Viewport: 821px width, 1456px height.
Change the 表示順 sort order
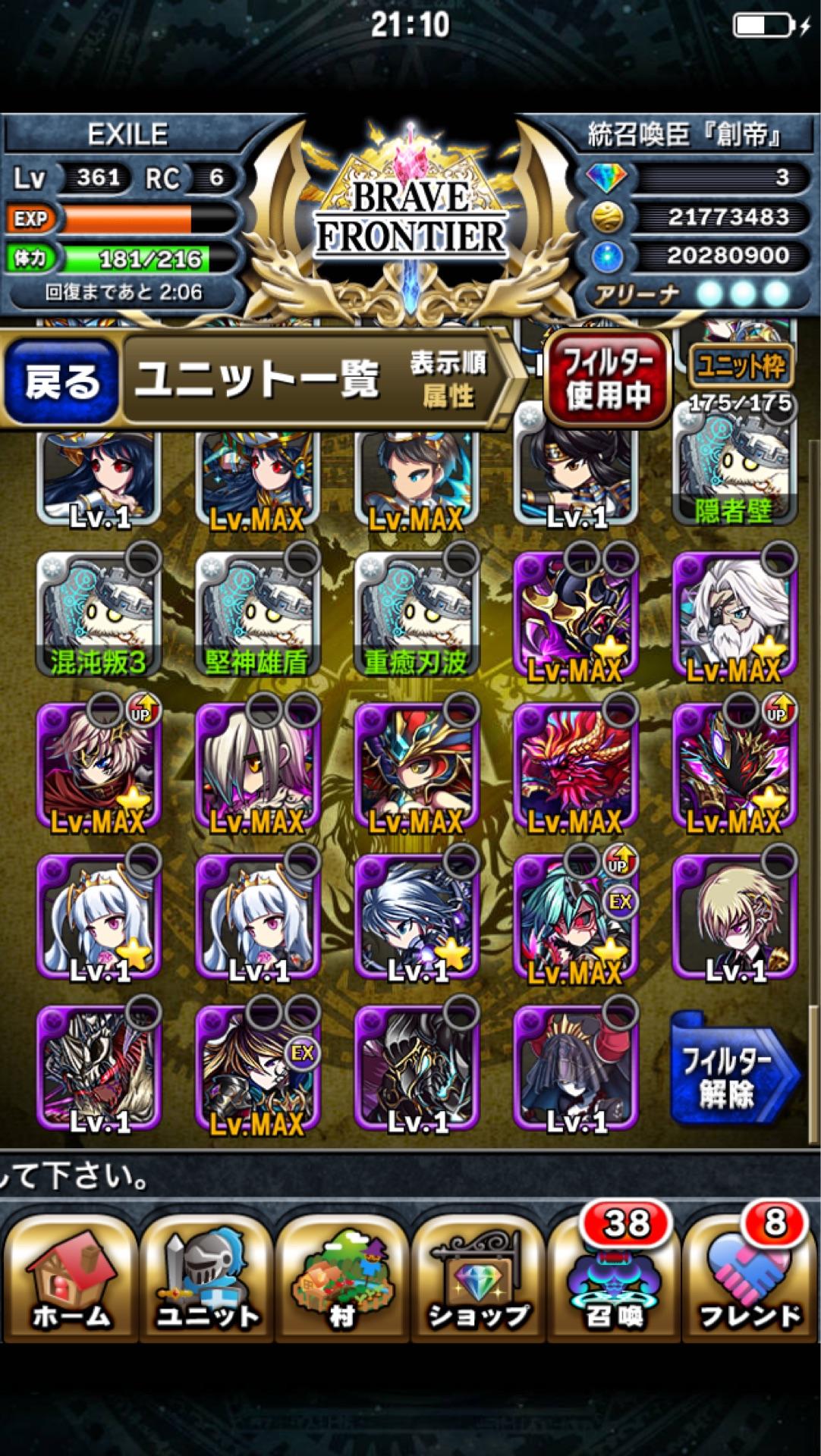tap(448, 379)
